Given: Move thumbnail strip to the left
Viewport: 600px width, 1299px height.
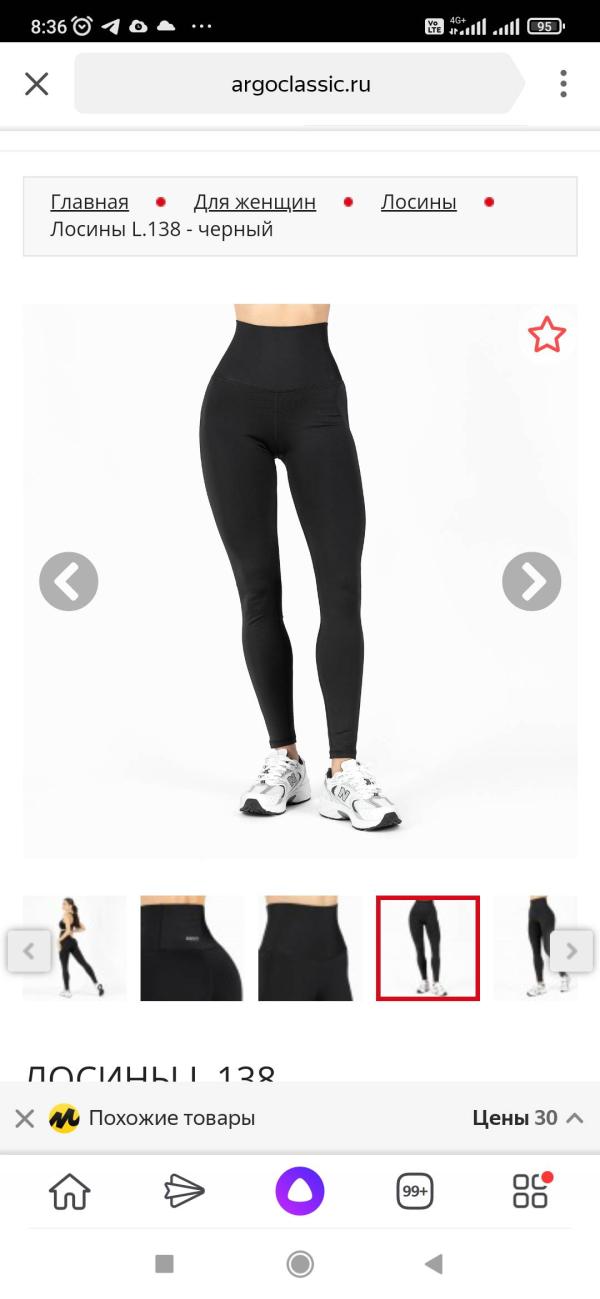Looking at the screenshot, I should [x=29, y=951].
